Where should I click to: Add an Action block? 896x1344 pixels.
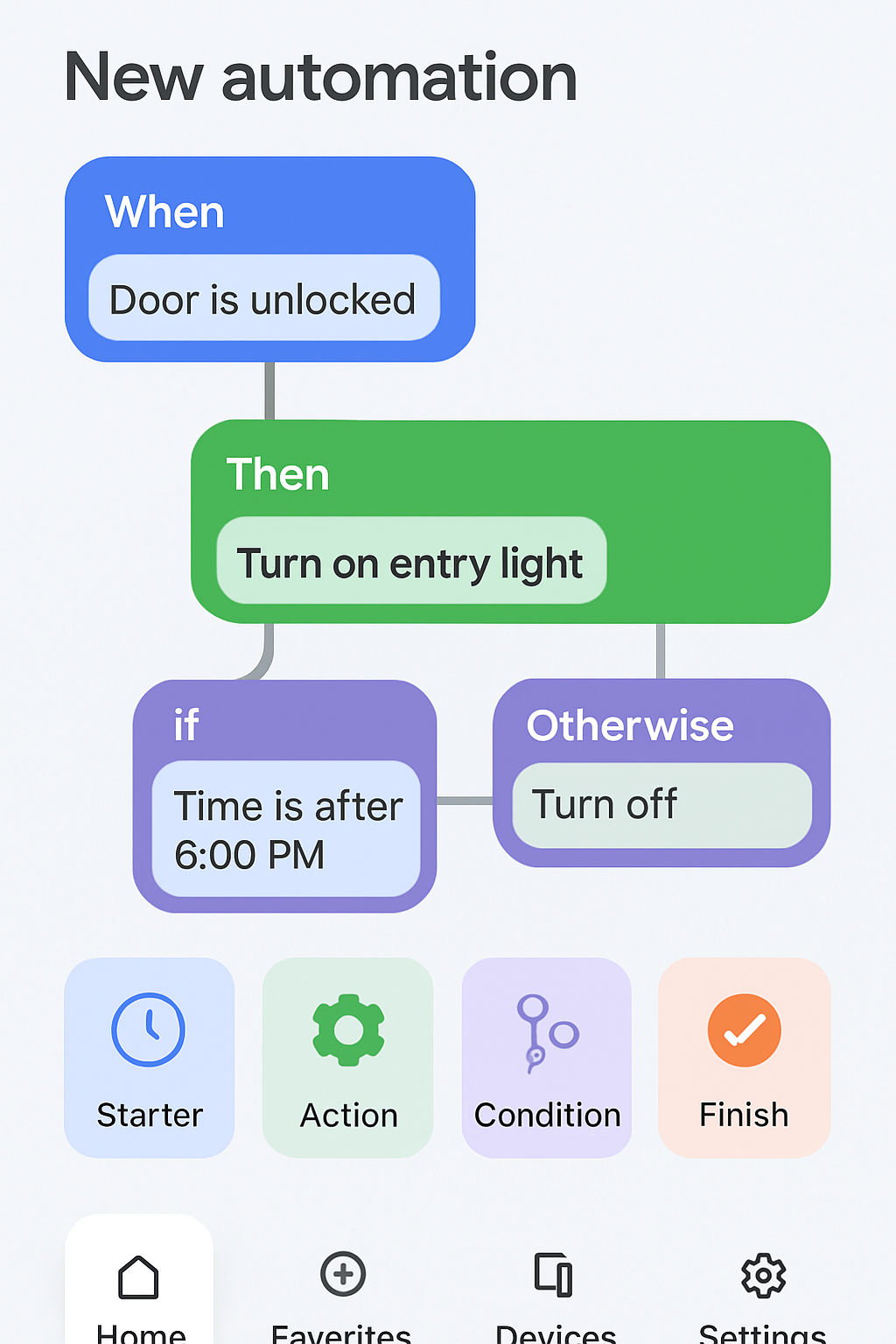click(x=348, y=1057)
